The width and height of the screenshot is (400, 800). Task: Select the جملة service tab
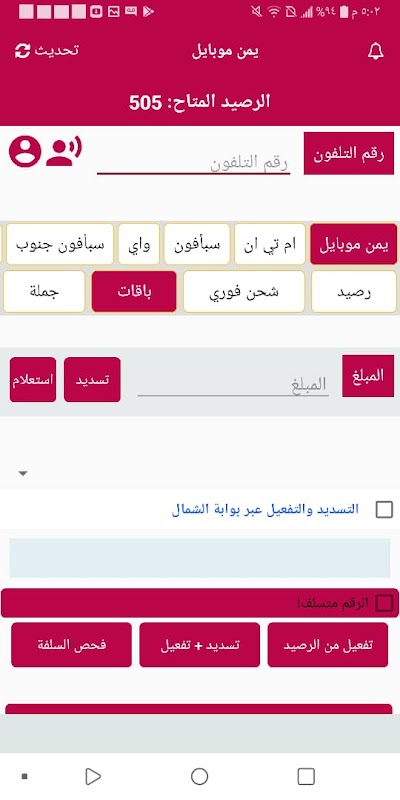tap(44, 291)
